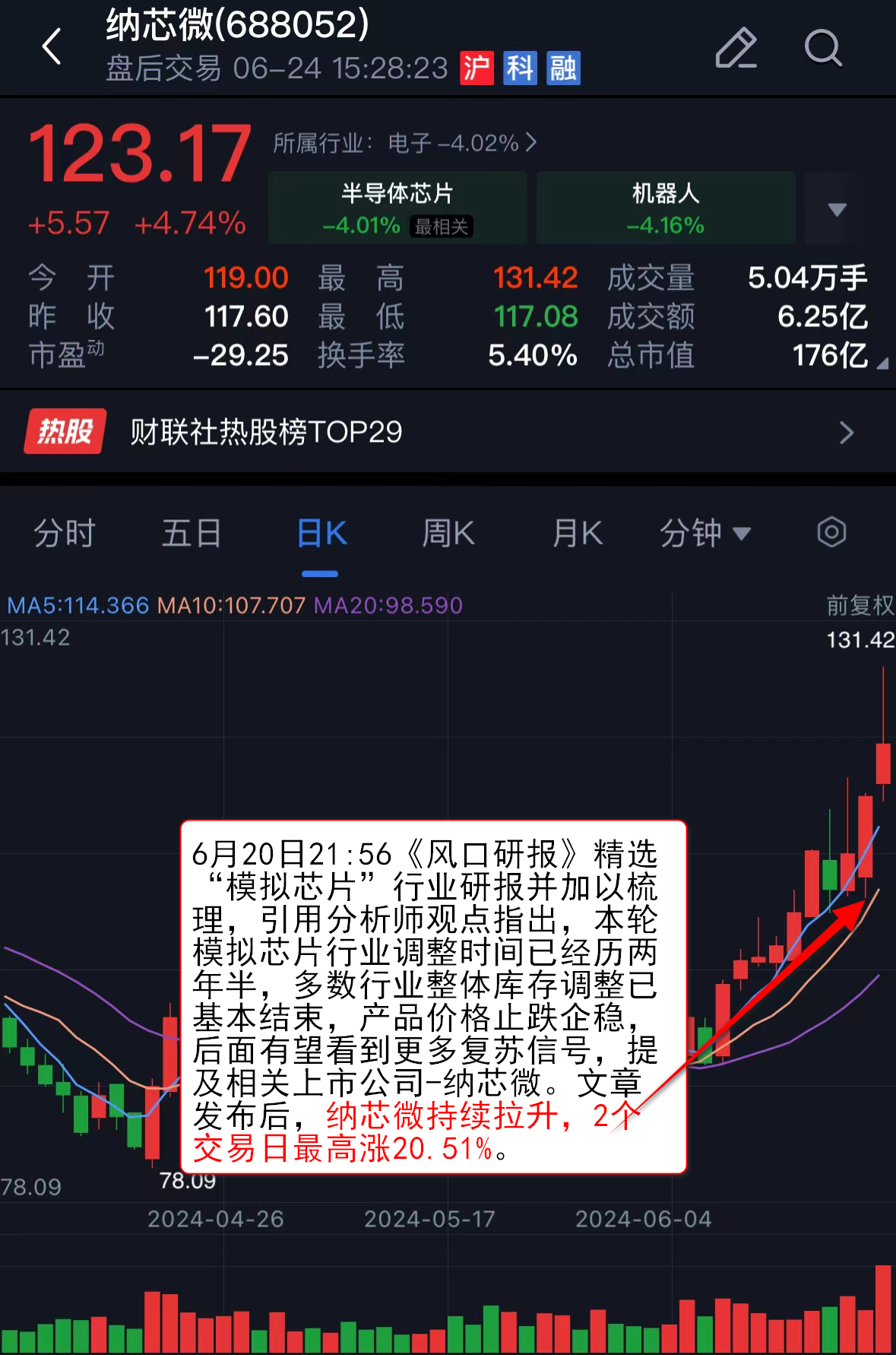Open the 分钟 interval dropdown
The image size is (896, 1355).
pos(704,533)
